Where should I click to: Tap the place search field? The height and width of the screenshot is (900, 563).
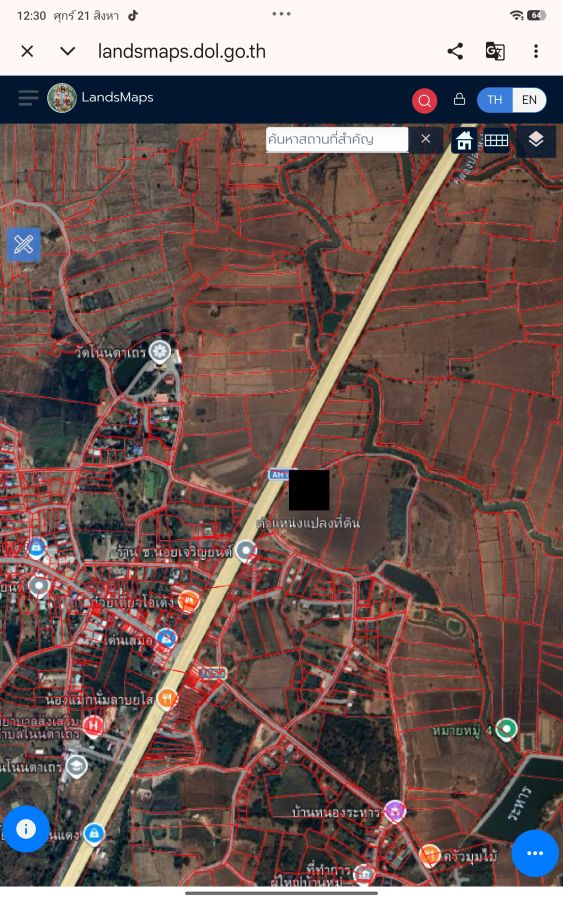pos(337,139)
